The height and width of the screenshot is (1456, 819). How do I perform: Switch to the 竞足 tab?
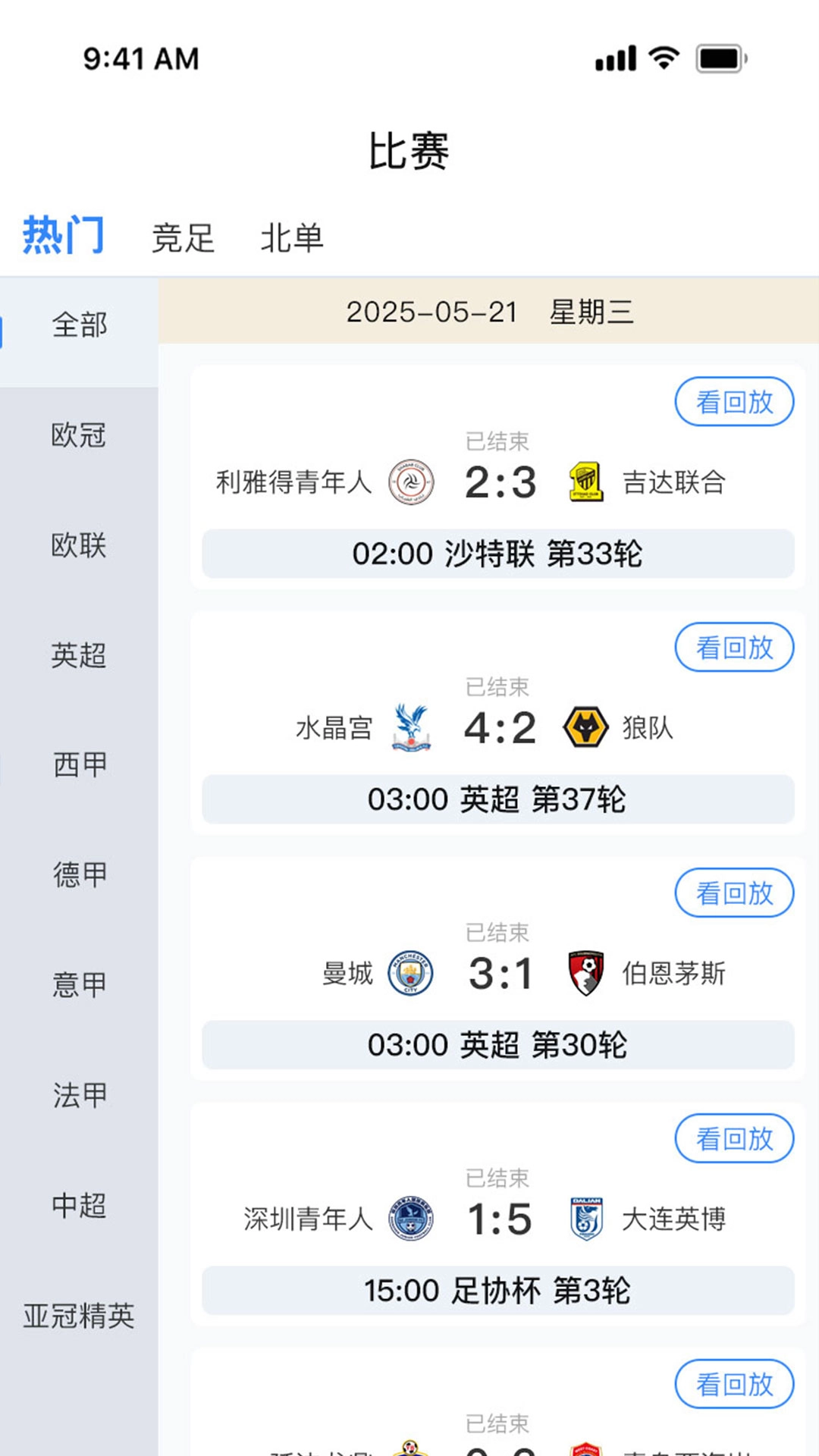pyautogui.click(x=183, y=237)
